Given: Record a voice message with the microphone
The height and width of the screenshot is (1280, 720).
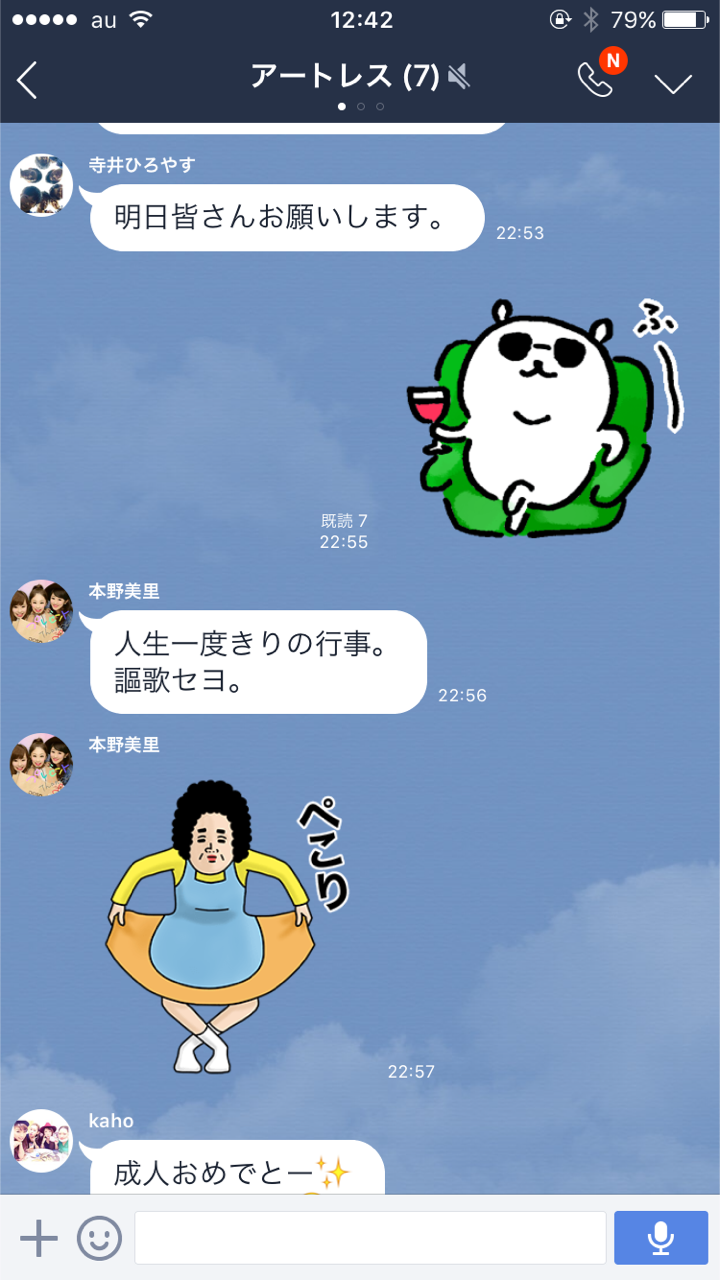Looking at the screenshot, I should pyautogui.click(x=661, y=1238).
